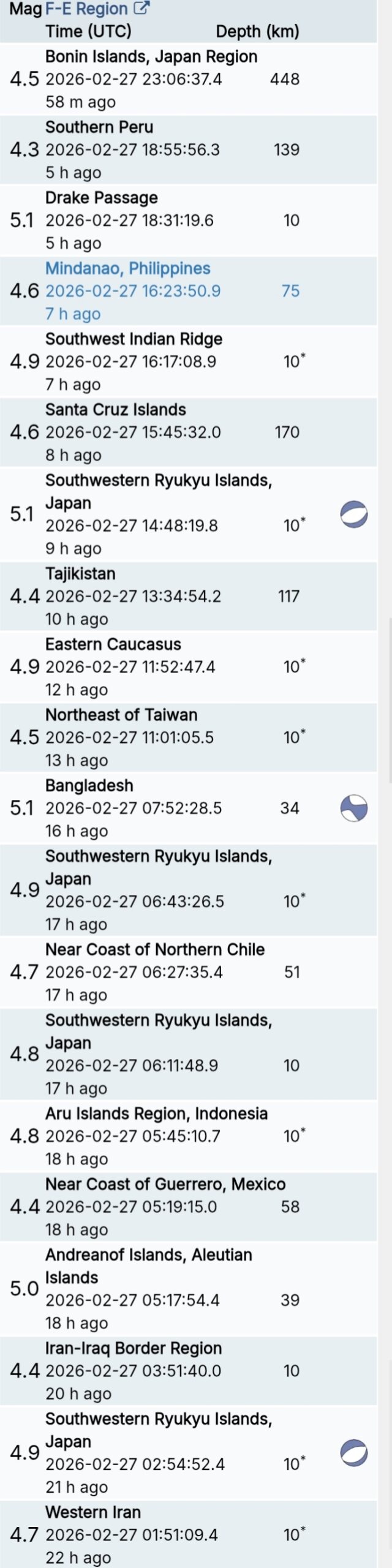Open the Santa Cruz Islands earthquake
Viewport: 392px width, 1568px height.
[115, 409]
